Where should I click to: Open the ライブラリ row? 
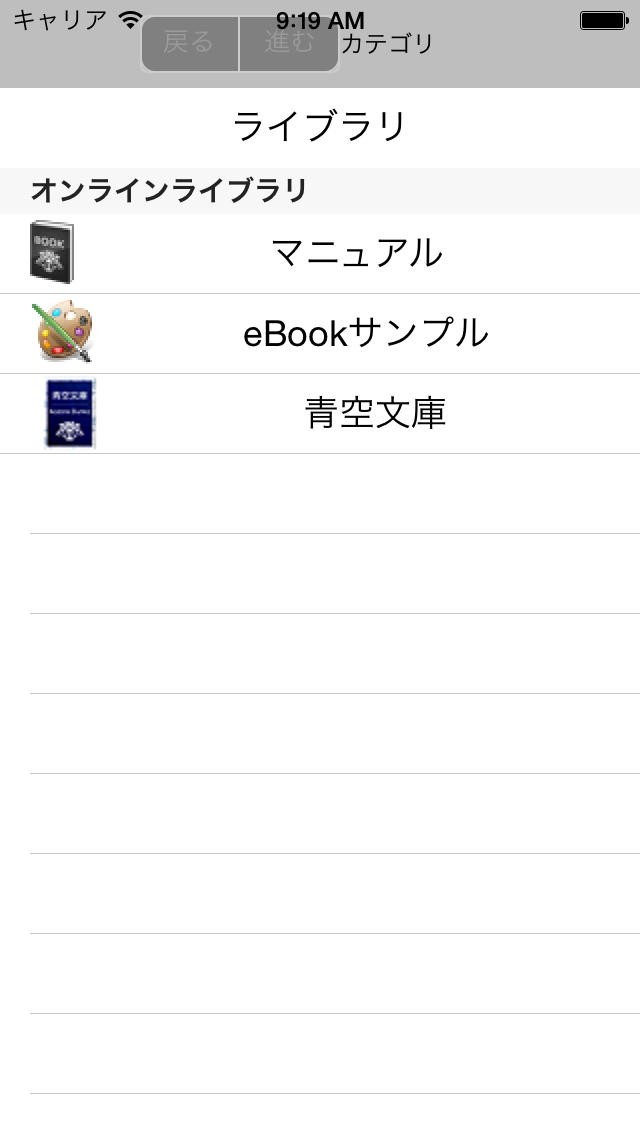pos(320,127)
